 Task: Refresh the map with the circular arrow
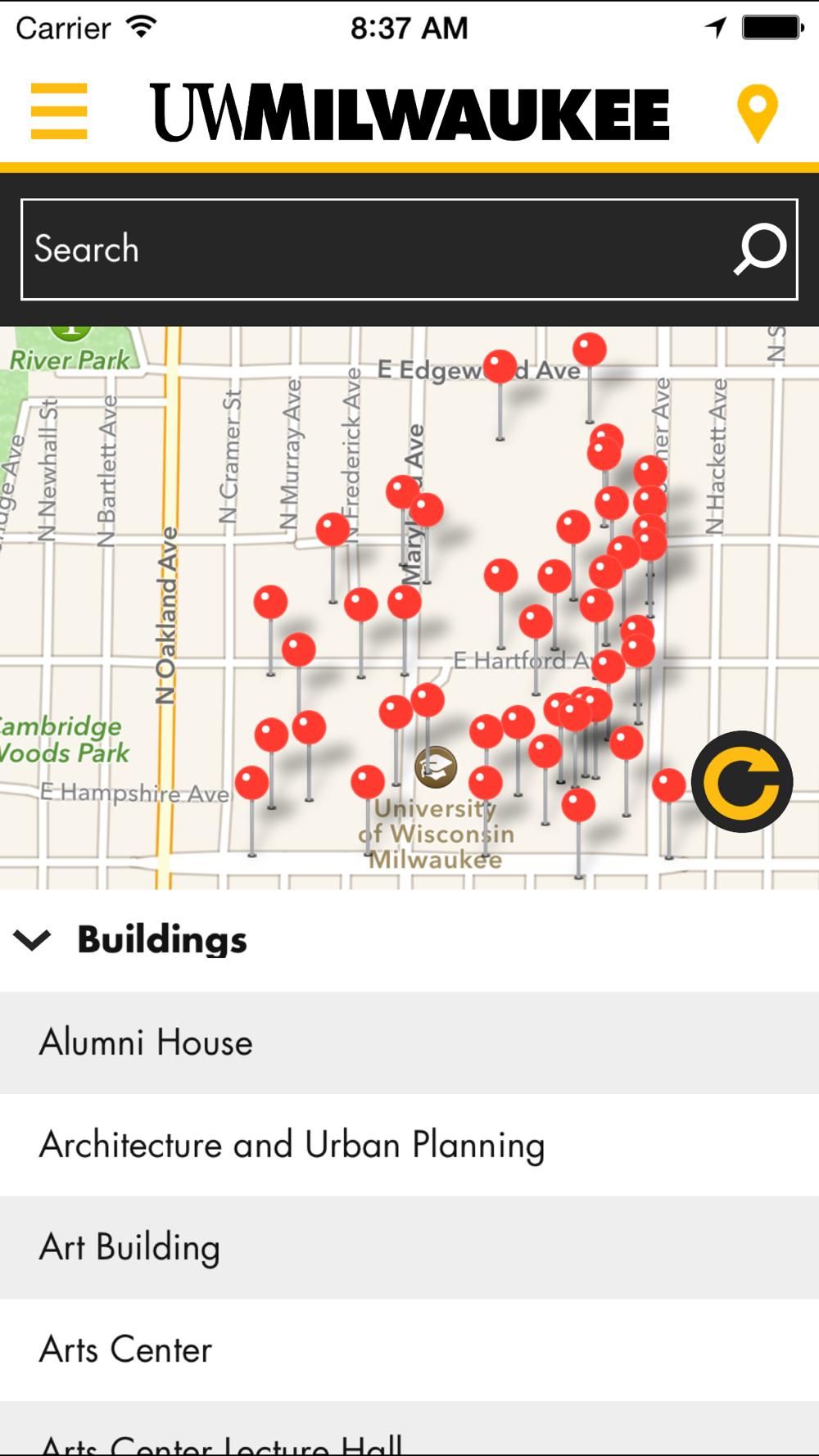[x=742, y=782]
